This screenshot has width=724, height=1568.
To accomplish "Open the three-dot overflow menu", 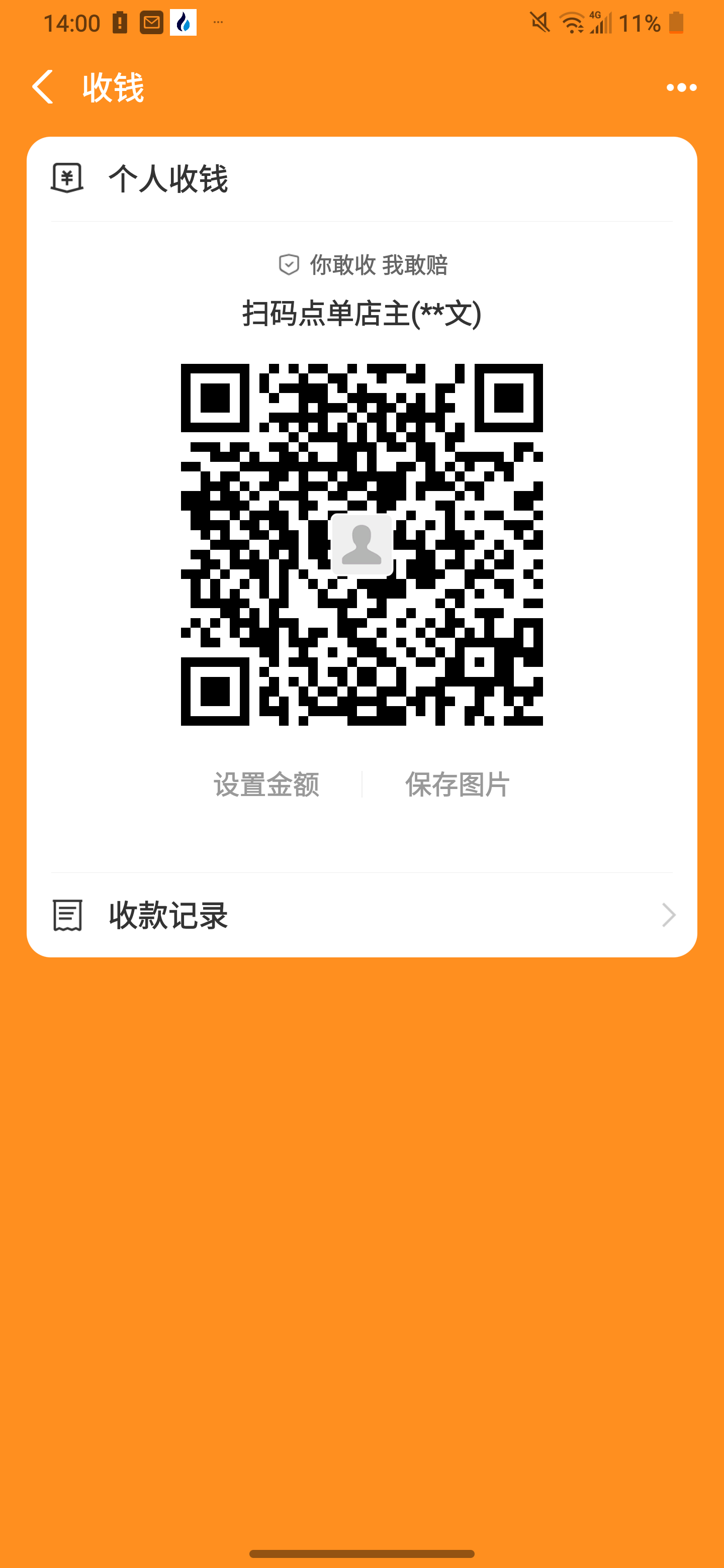I will [x=681, y=87].
